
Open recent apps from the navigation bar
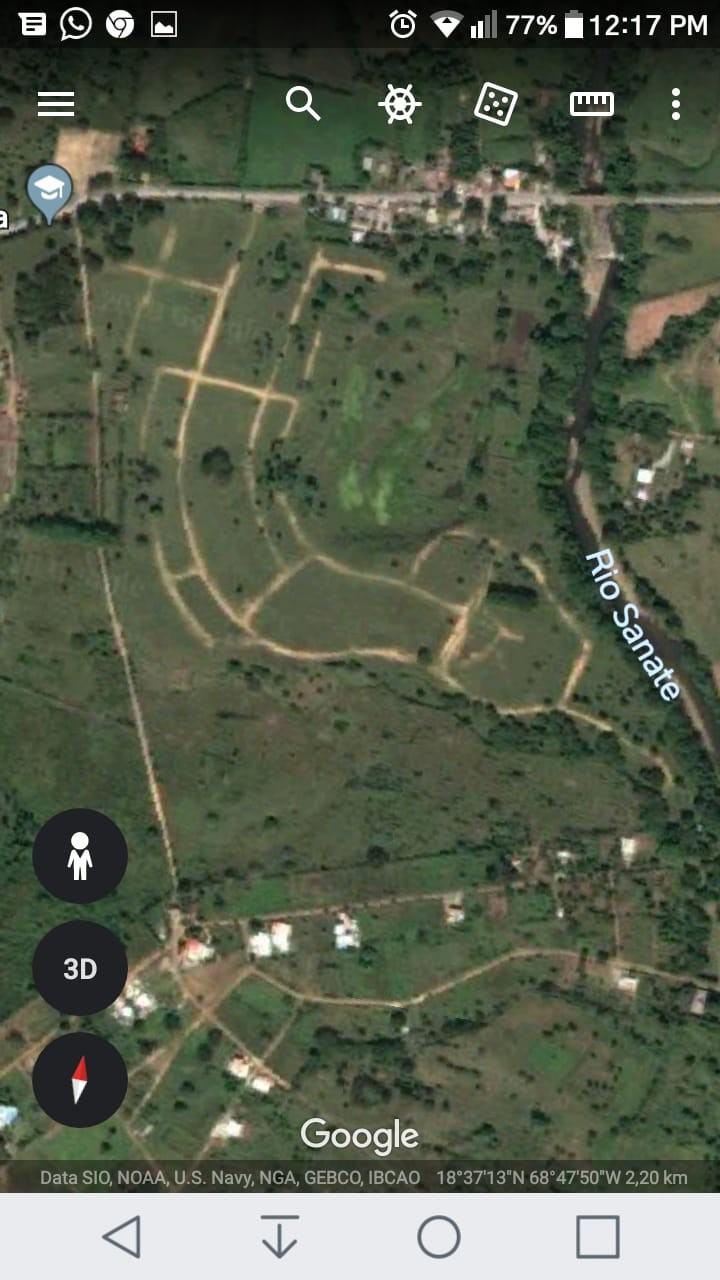pyautogui.click(x=597, y=1237)
